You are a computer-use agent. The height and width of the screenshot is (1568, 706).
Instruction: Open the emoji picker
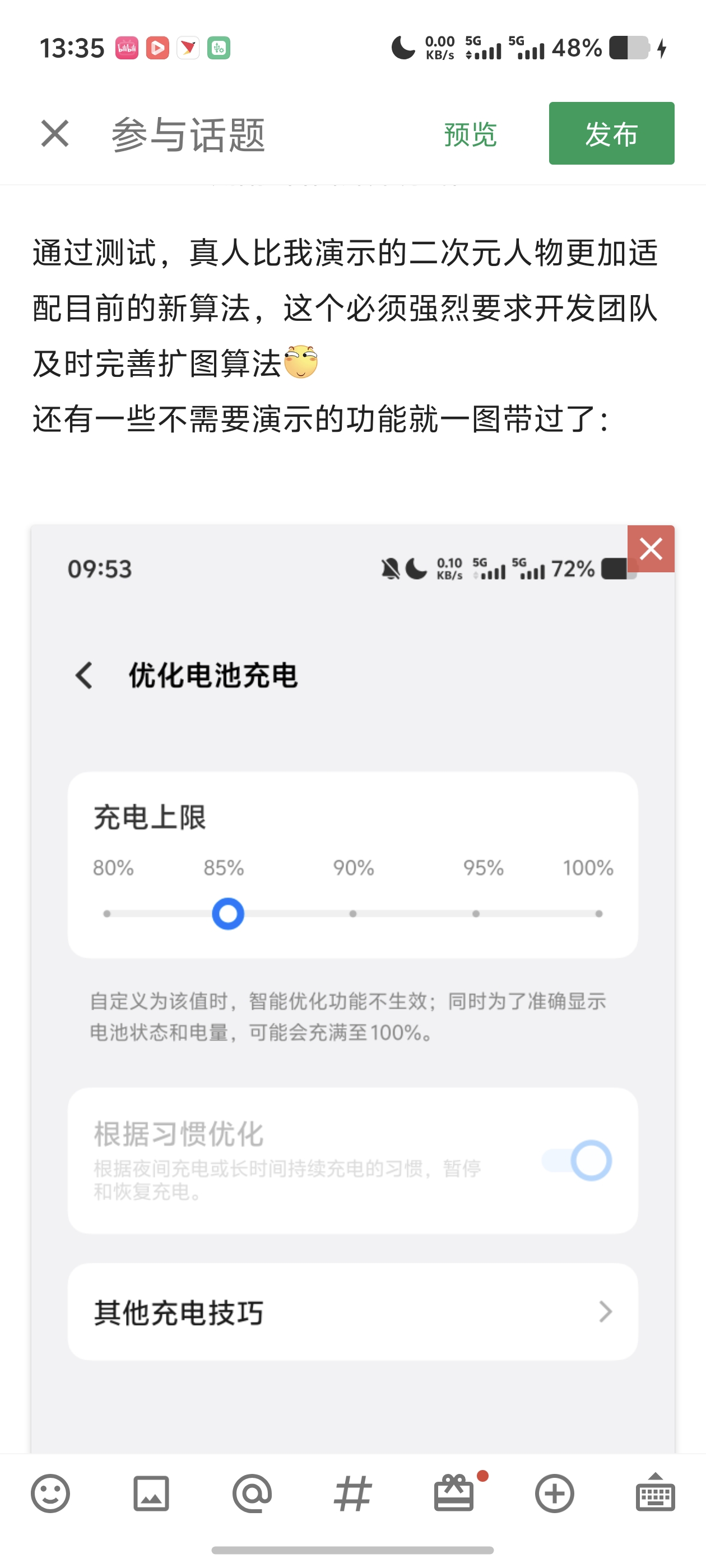click(50, 1493)
